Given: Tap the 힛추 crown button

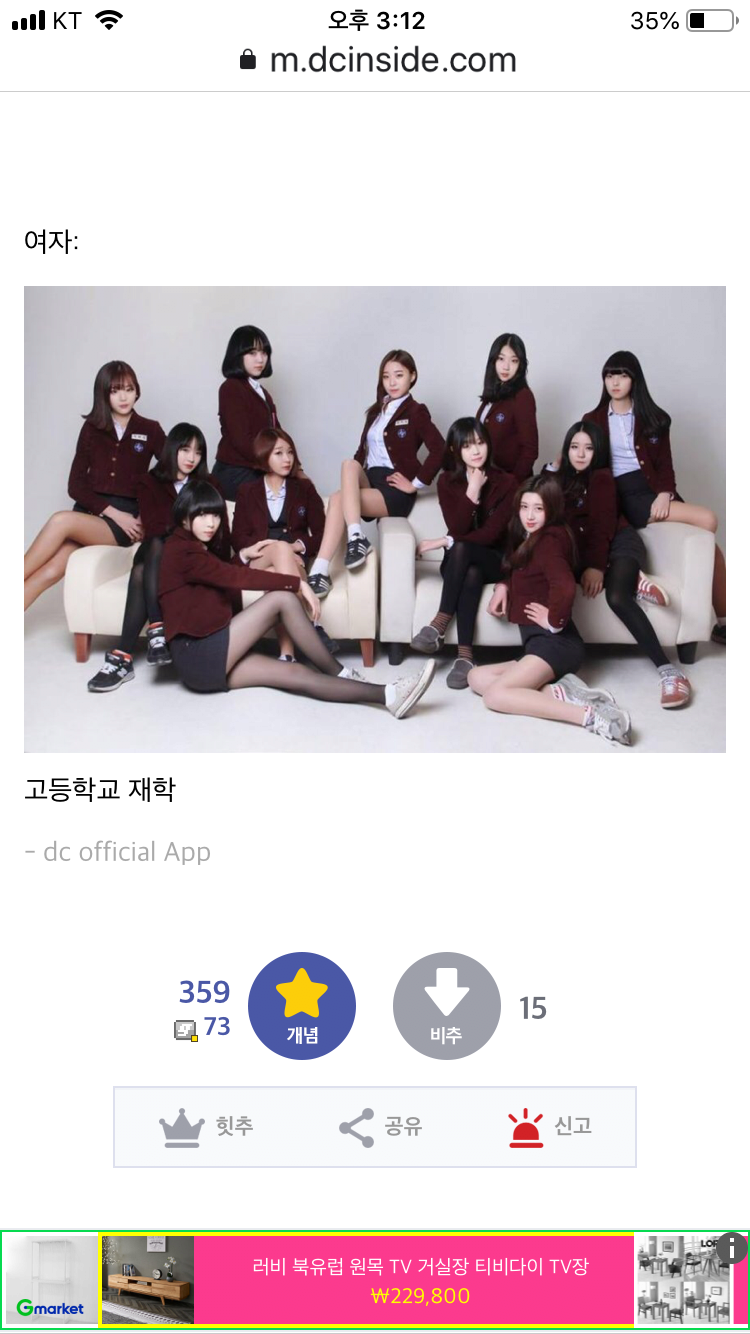Looking at the screenshot, I should point(206,1127).
